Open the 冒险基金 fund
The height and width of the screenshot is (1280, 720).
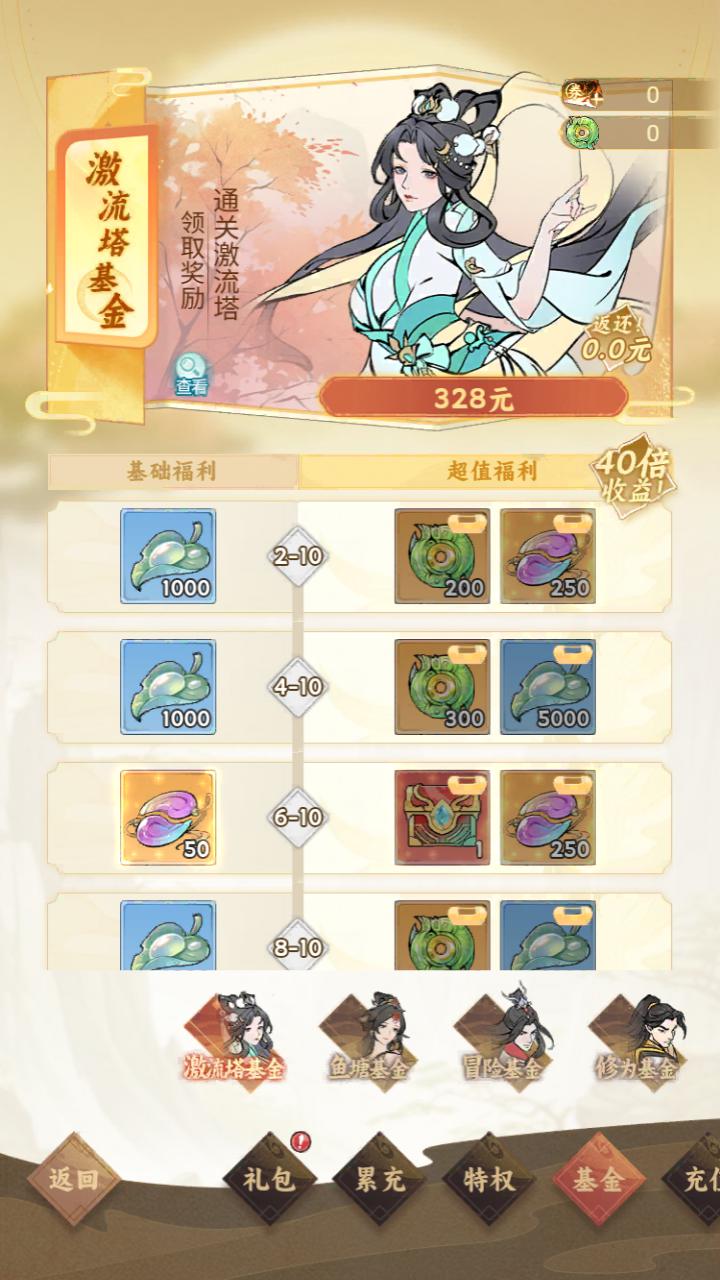(x=503, y=1038)
